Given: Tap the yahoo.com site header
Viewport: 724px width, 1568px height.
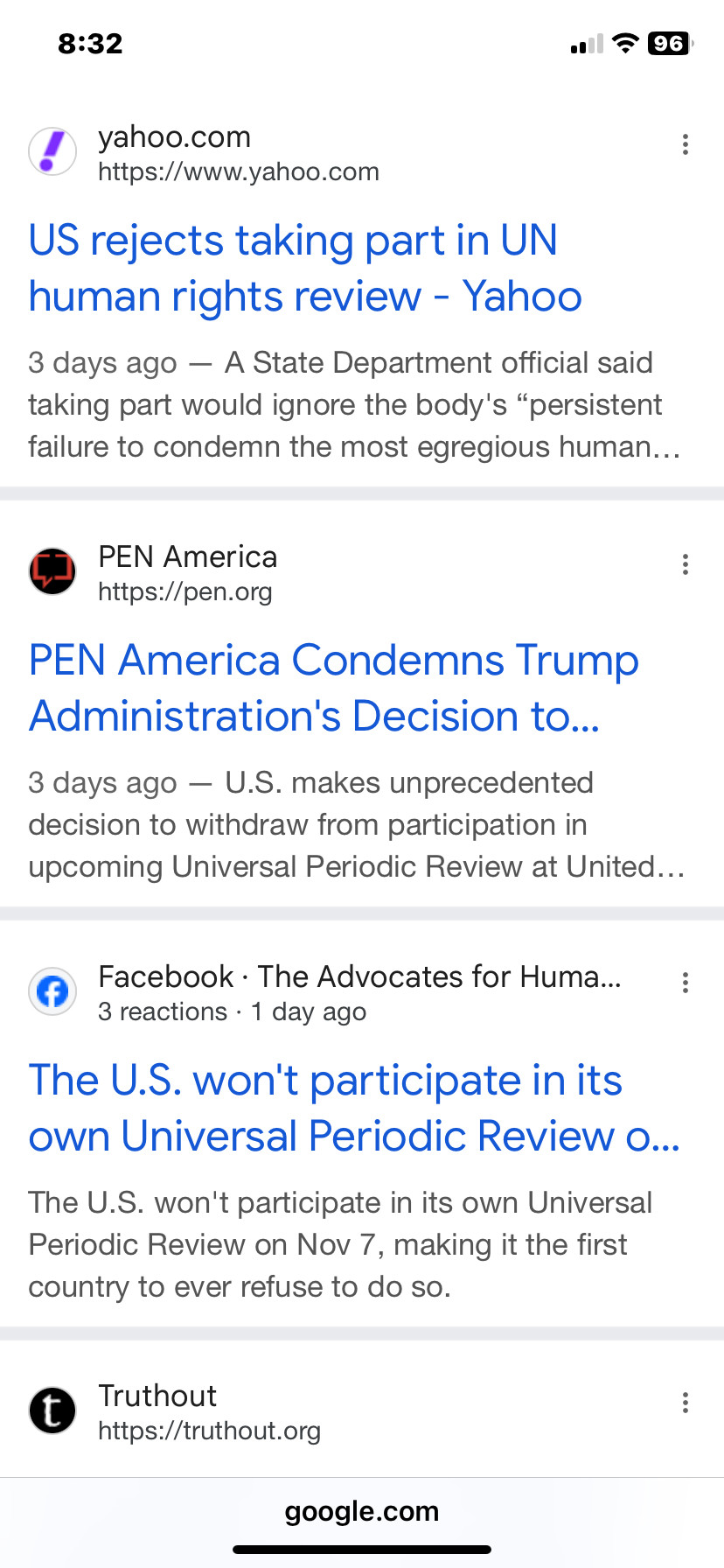Looking at the screenshot, I should pyautogui.click(x=204, y=152).
